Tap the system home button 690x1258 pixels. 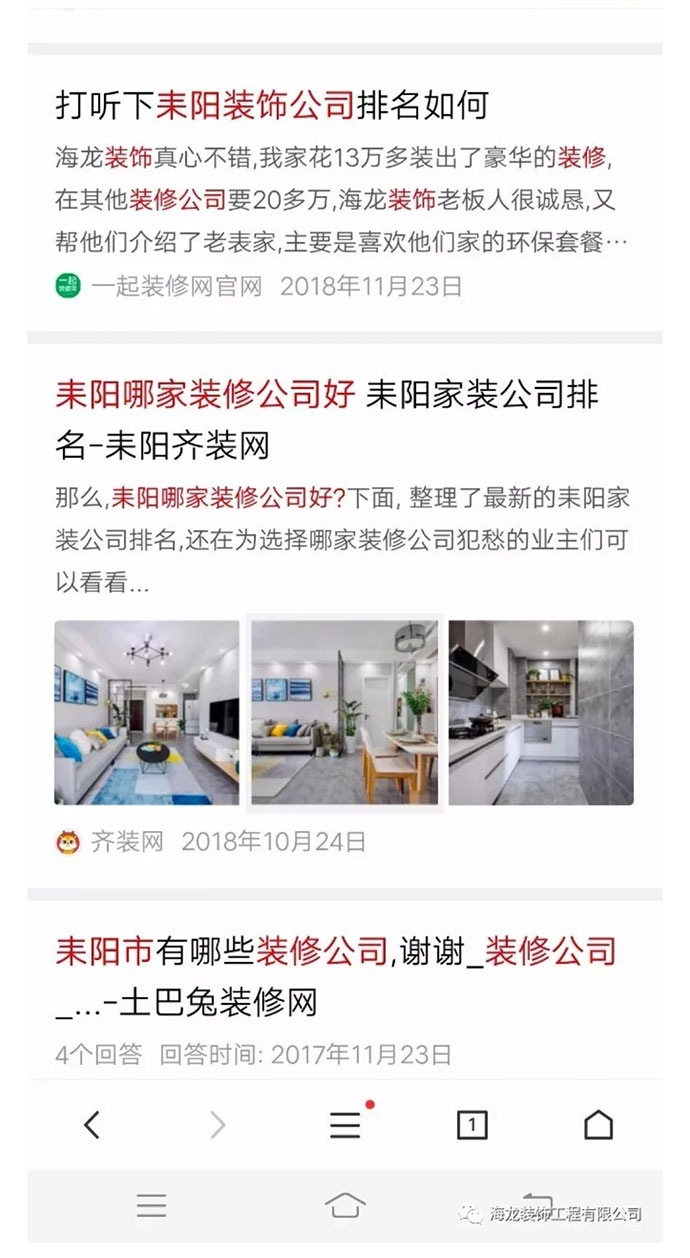(x=345, y=1206)
